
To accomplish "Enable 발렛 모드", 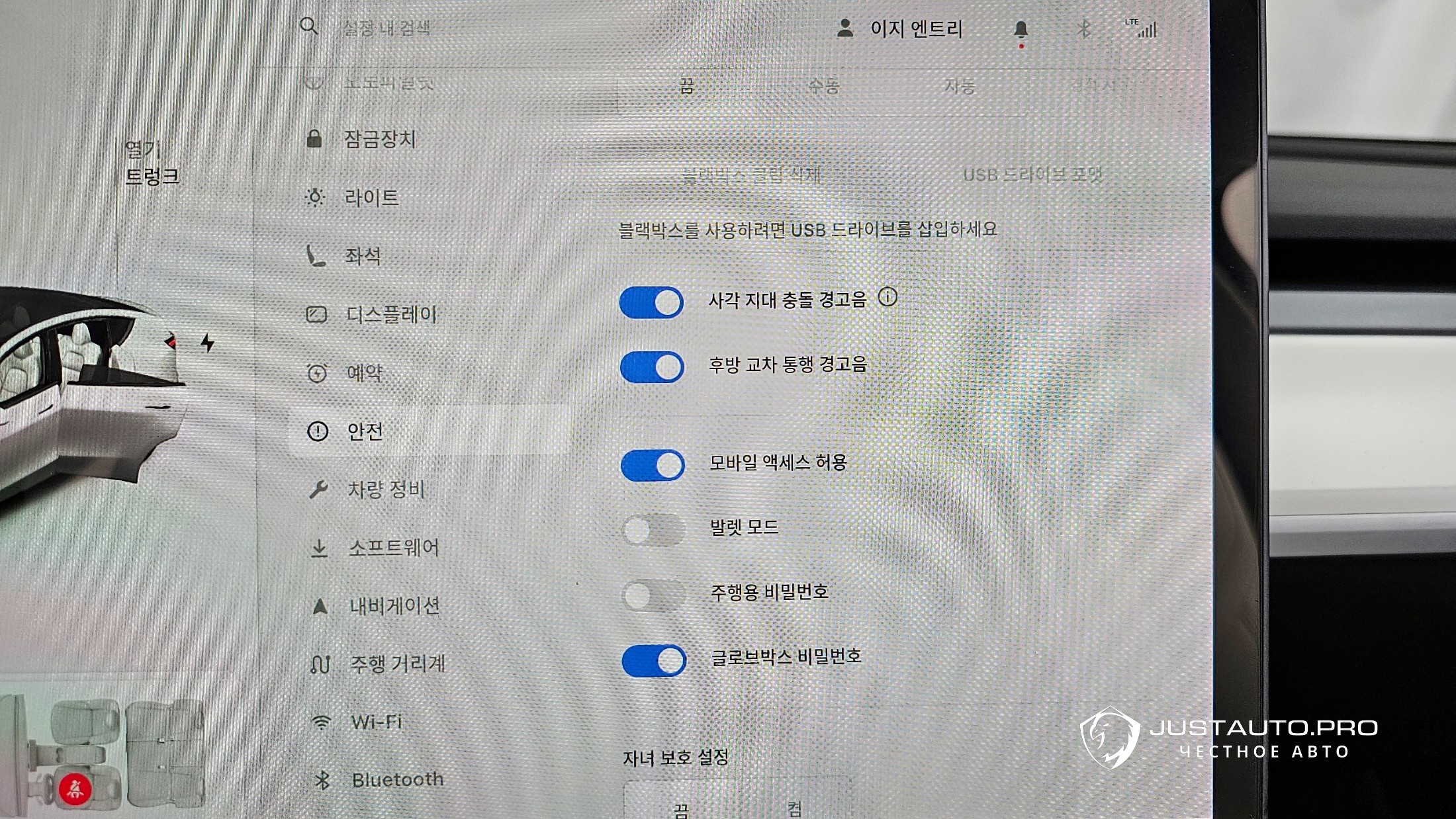I will 653,530.
